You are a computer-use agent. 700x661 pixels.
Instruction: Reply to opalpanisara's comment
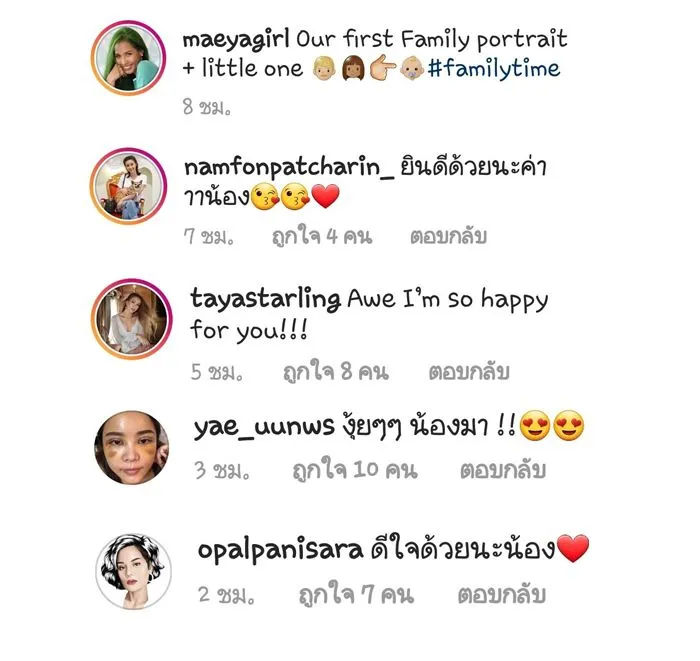[x=501, y=595]
